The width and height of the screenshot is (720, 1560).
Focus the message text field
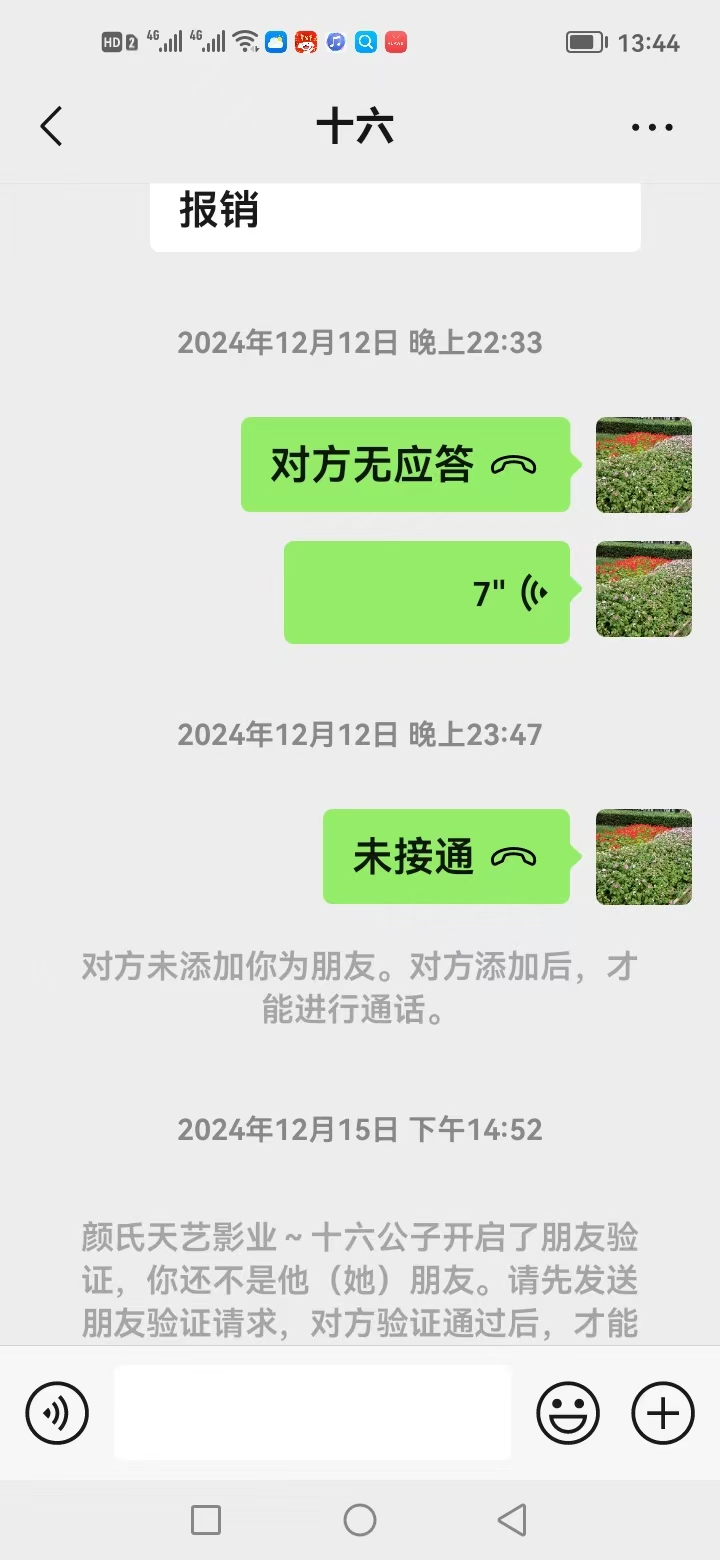pos(312,1413)
